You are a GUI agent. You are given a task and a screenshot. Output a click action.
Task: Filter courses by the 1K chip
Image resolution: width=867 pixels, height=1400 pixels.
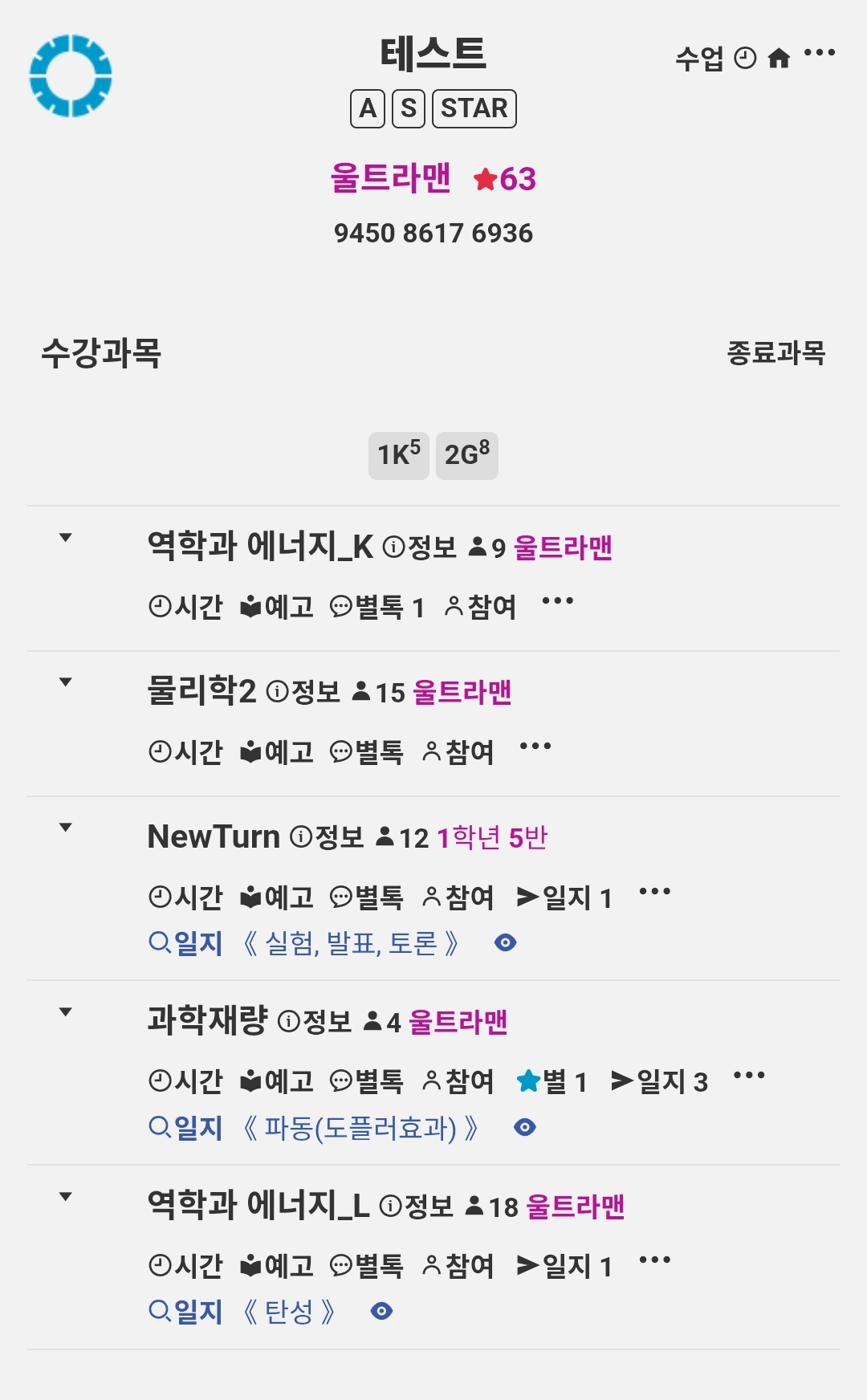398,455
